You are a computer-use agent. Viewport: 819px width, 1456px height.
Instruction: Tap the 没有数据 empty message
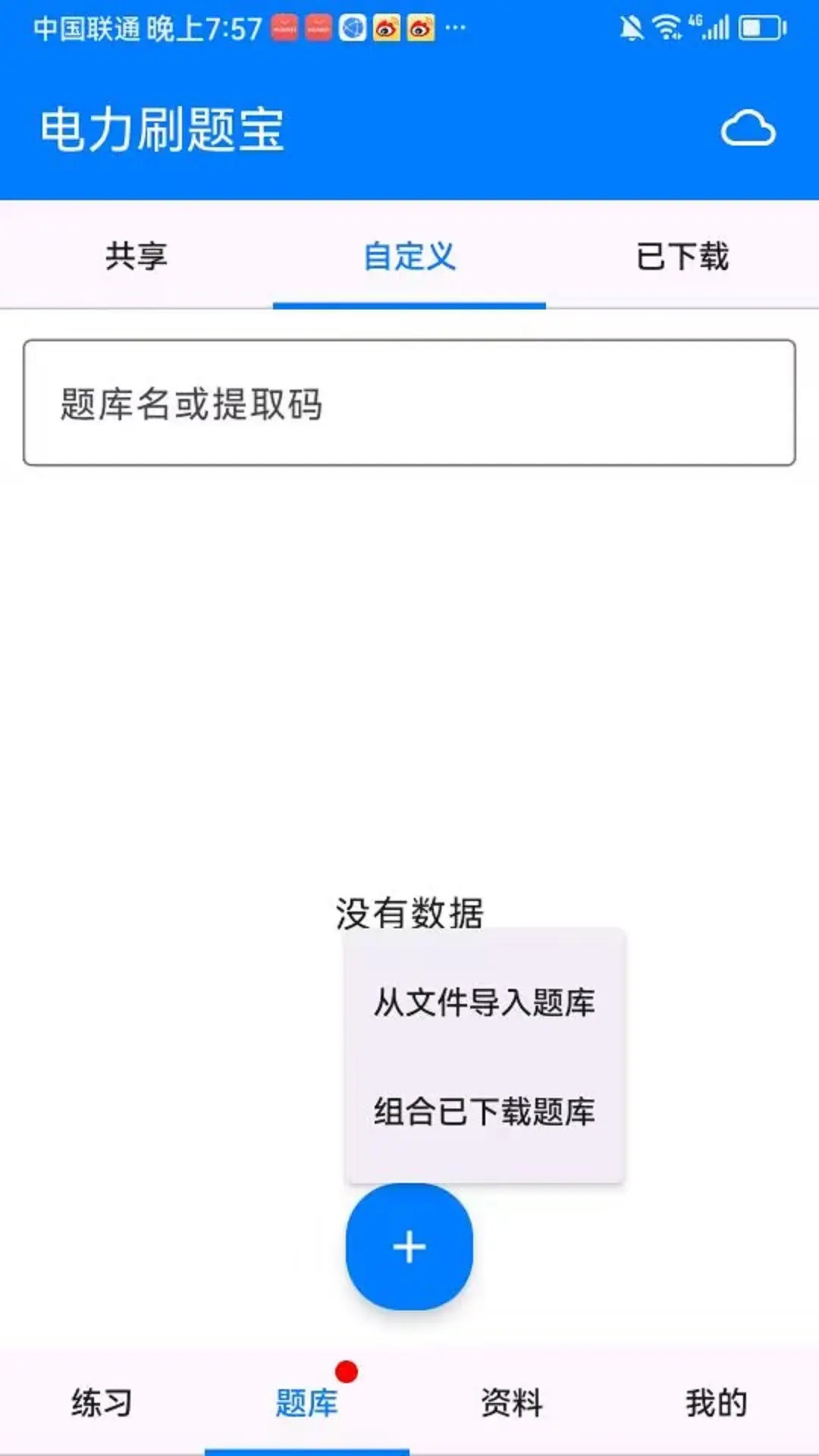[409, 915]
